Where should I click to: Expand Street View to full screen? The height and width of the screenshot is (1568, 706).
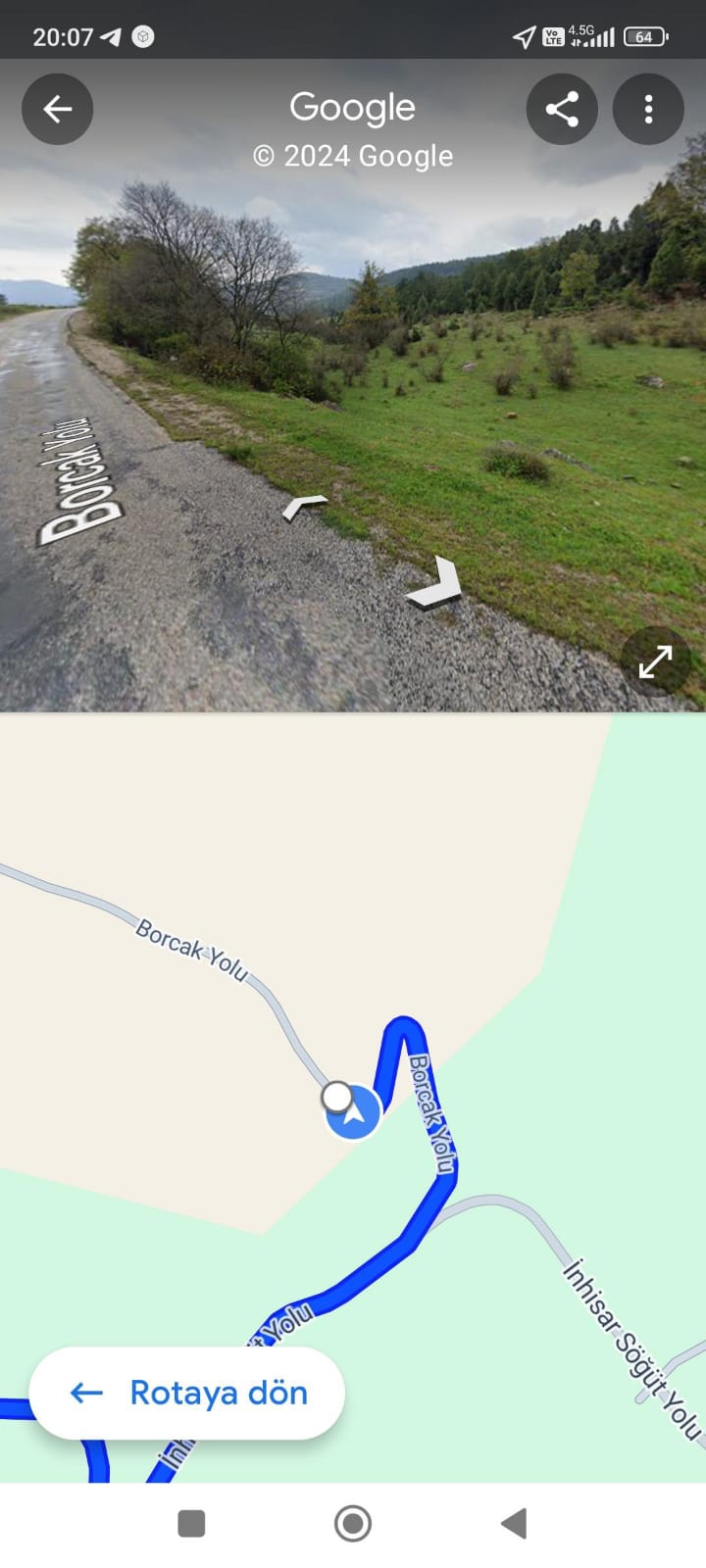click(655, 661)
